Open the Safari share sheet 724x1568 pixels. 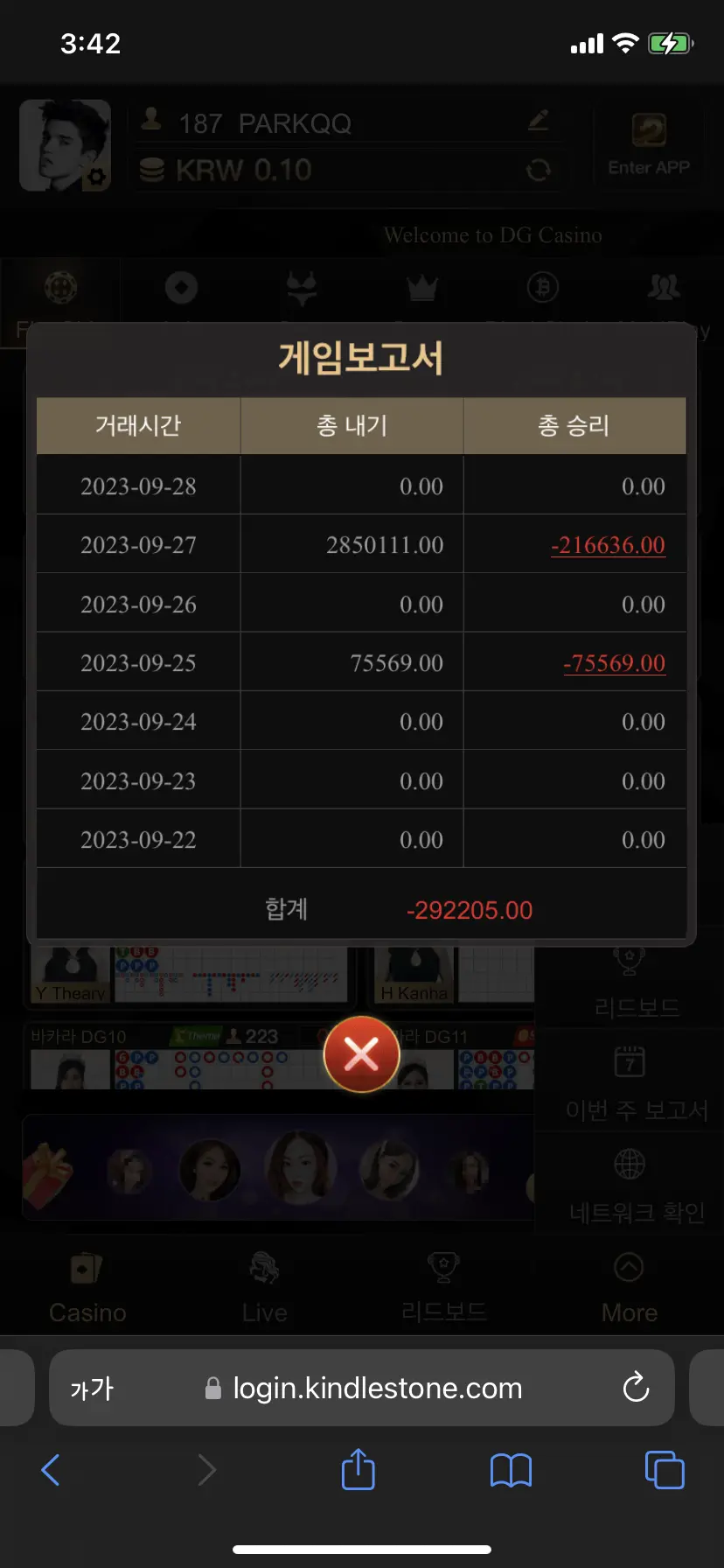[358, 1469]
